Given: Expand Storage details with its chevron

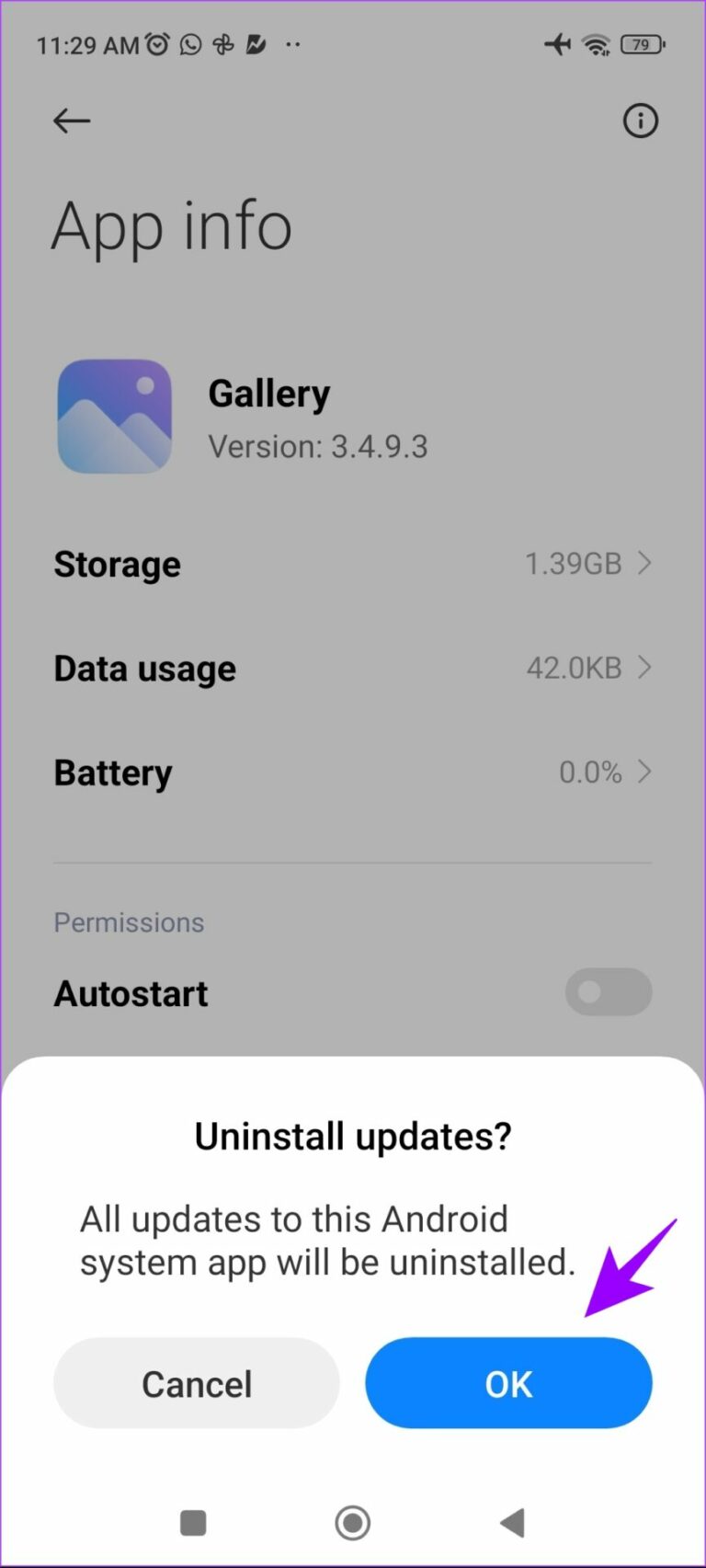Looking at the screenshot, I should pos(644,563).
